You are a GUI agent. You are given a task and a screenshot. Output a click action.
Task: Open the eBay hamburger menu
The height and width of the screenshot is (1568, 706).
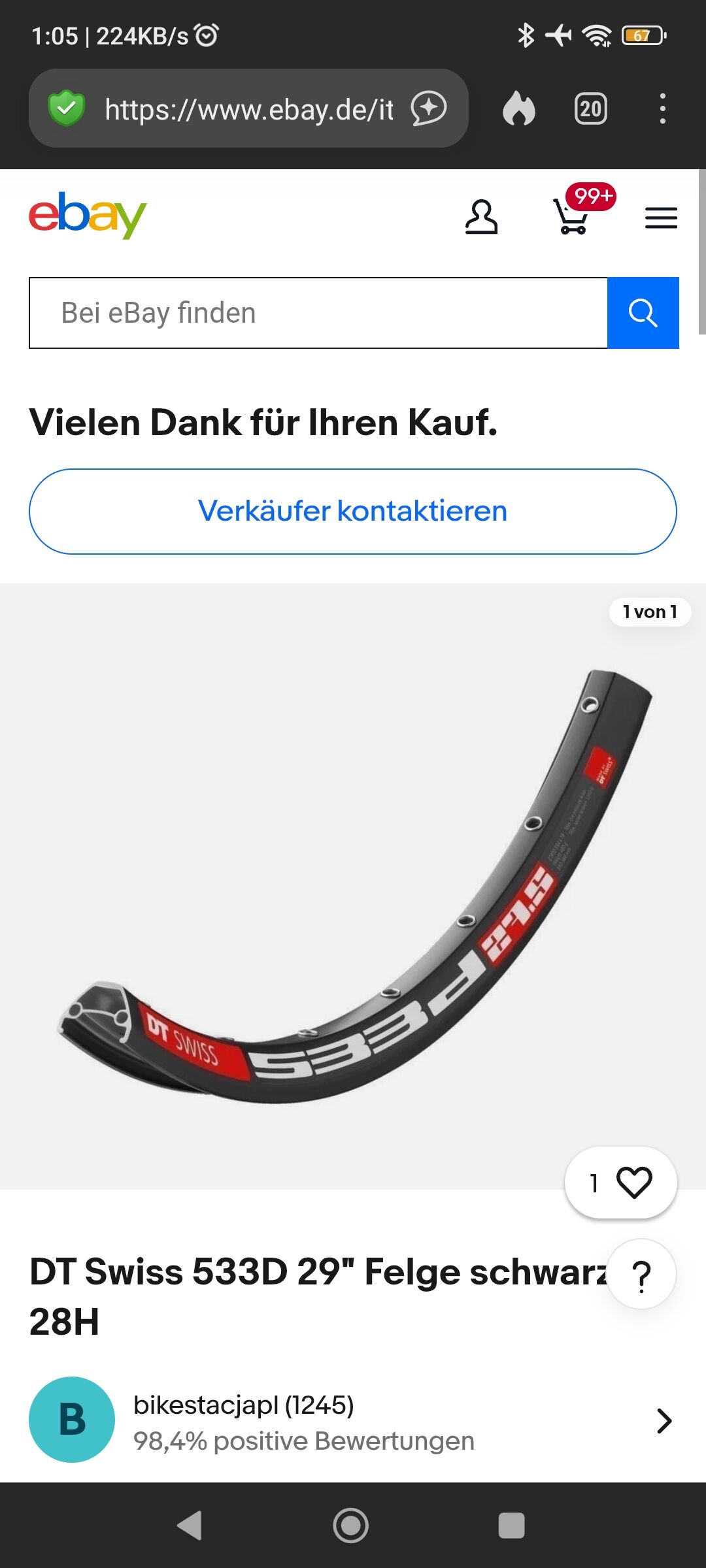[661, 218]
